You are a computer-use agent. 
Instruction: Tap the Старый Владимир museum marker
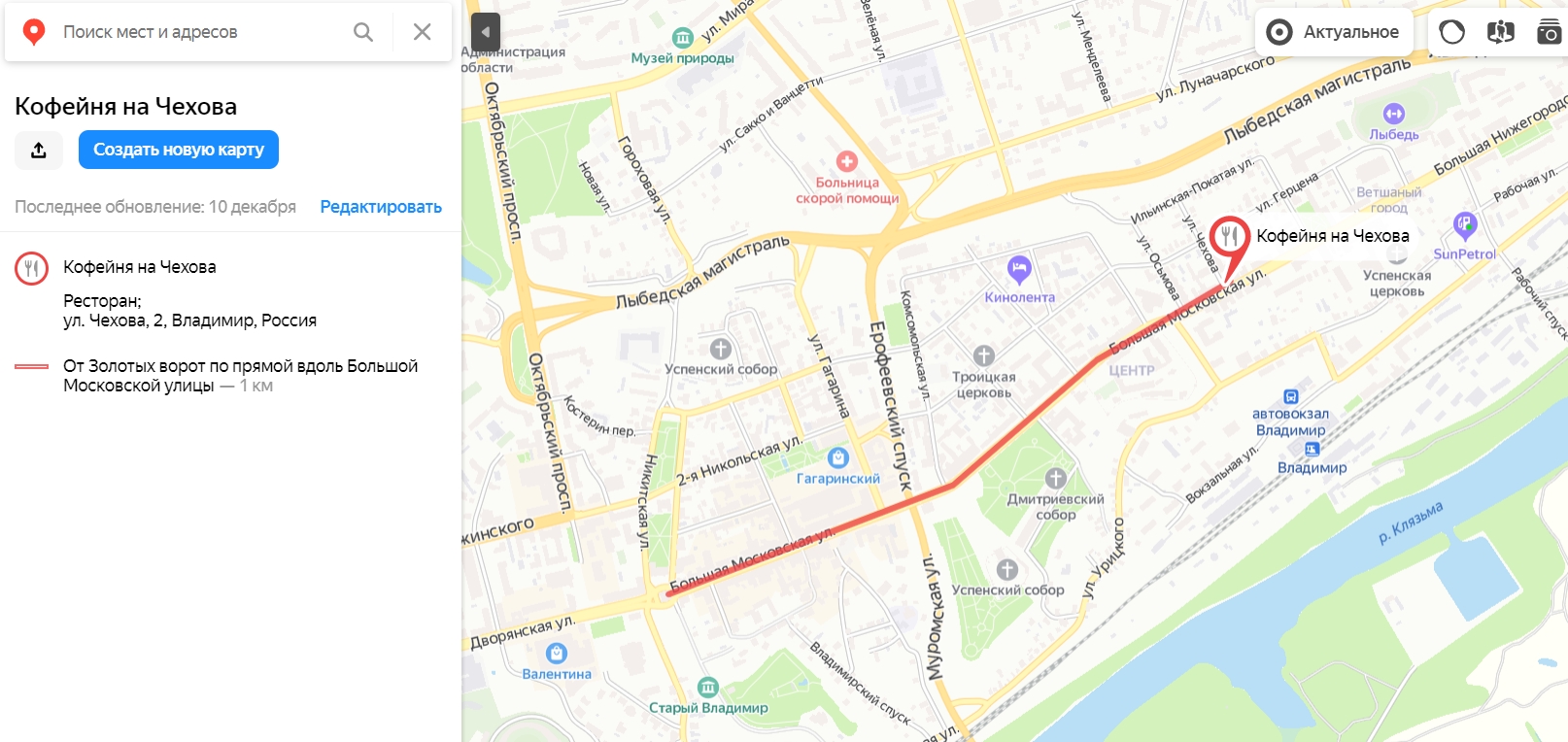pyautogui.click(x=708, y=688)
